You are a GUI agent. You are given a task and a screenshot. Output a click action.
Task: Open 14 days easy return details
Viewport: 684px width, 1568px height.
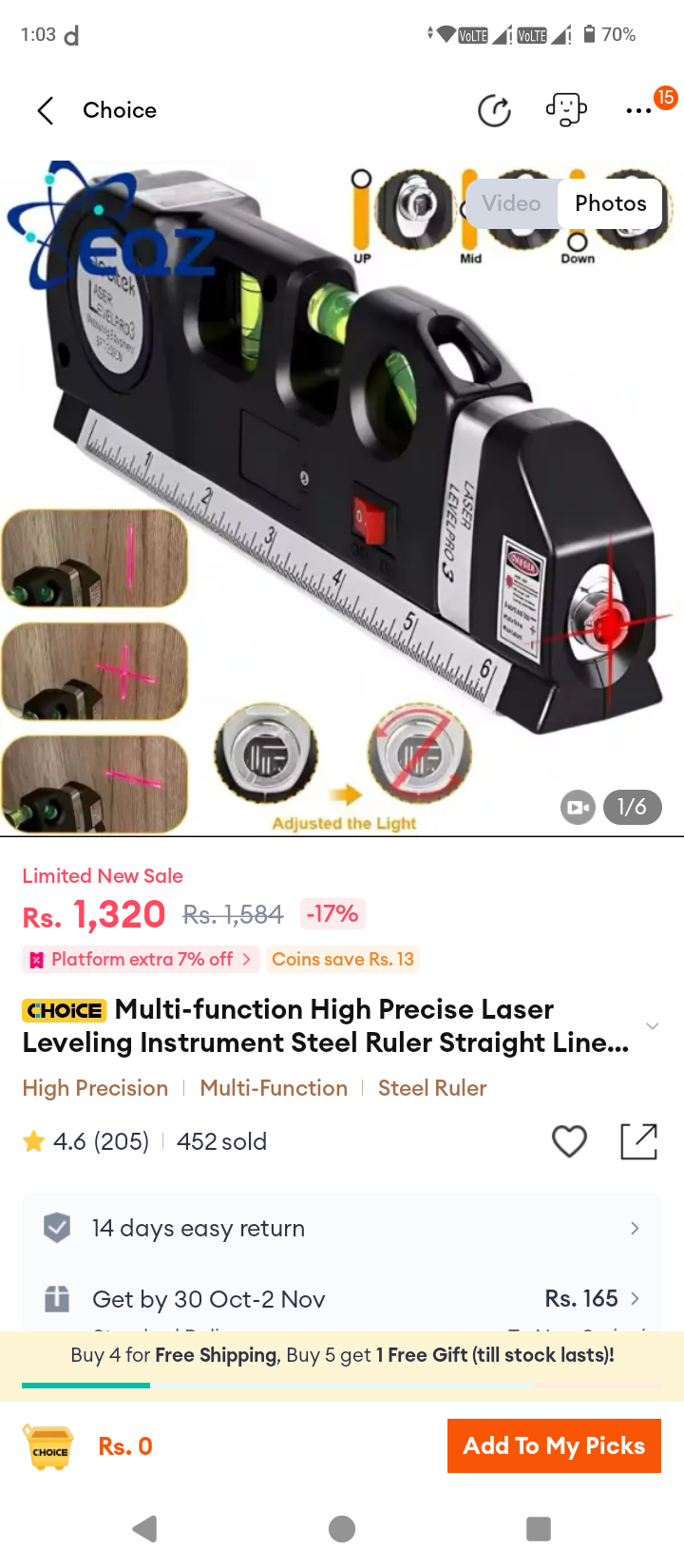click(x=342, y=1228)
